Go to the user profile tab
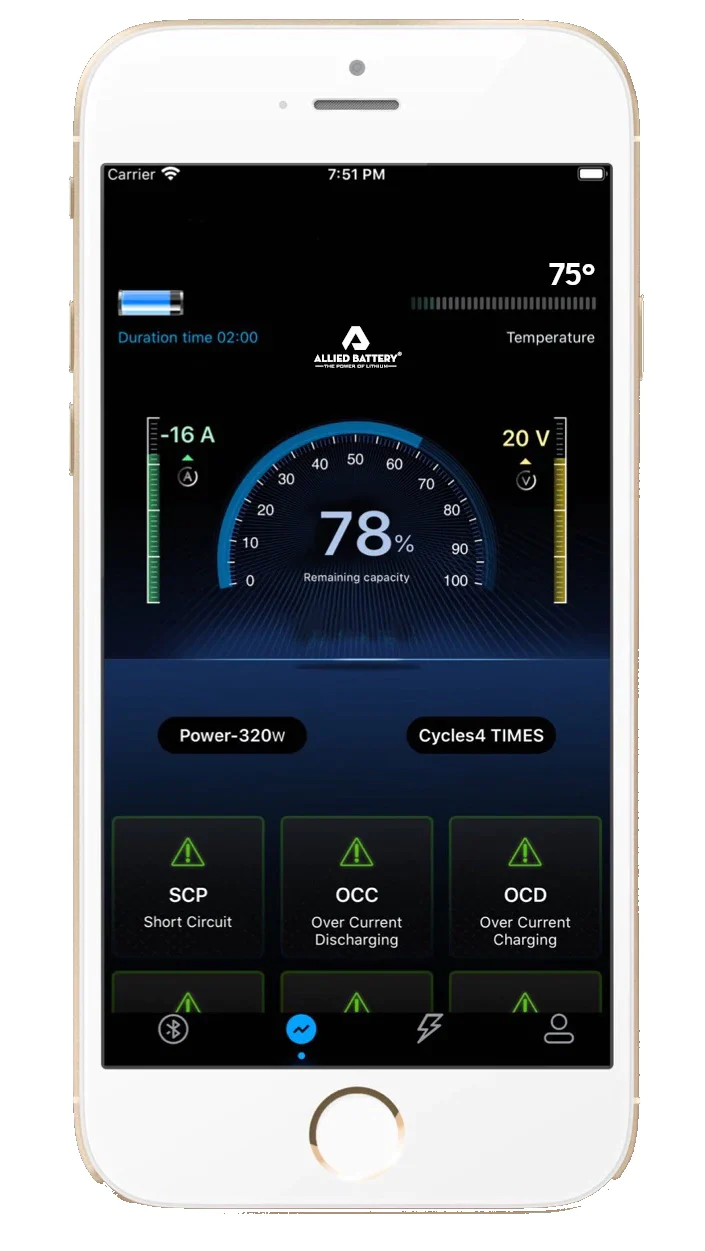 point(558,1029)
